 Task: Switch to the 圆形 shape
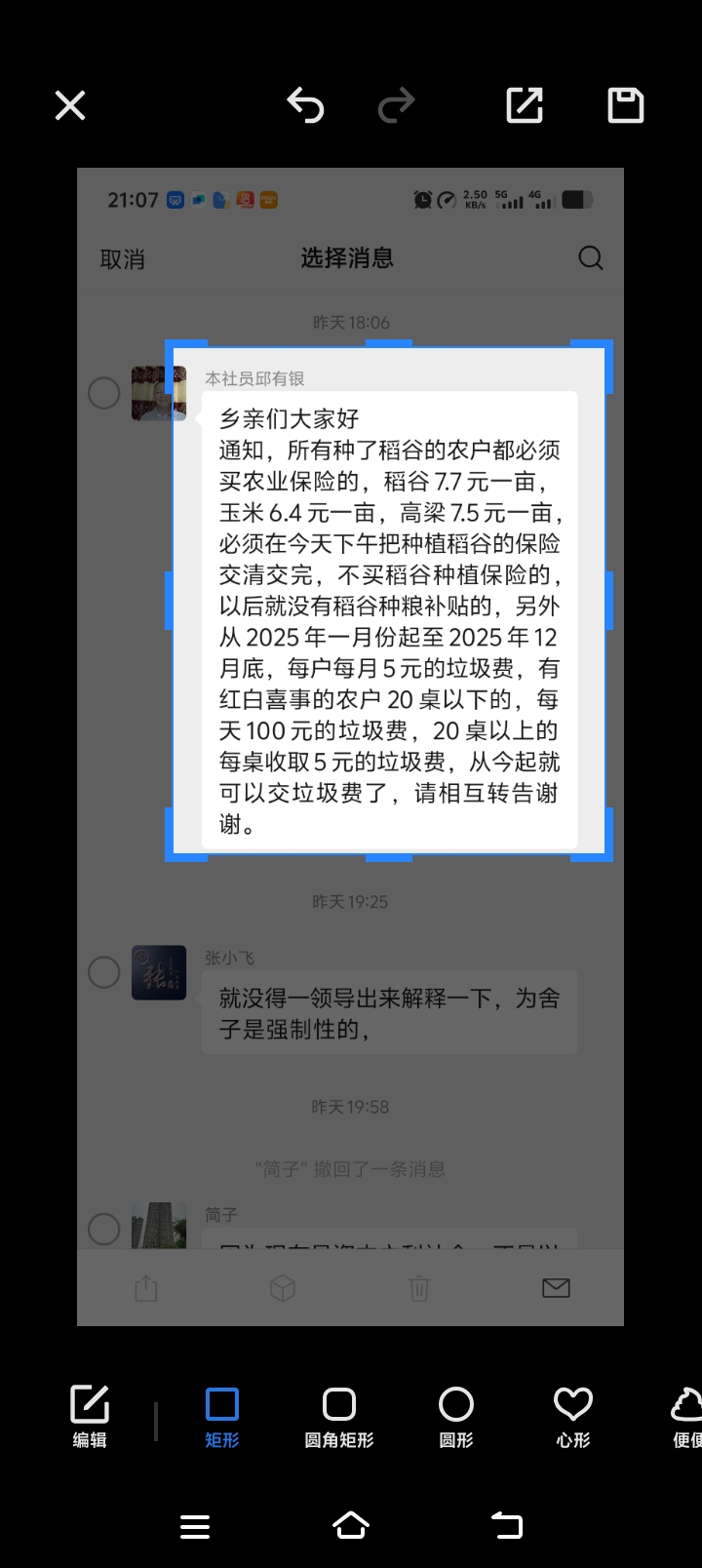click(x=456, y=1416)
